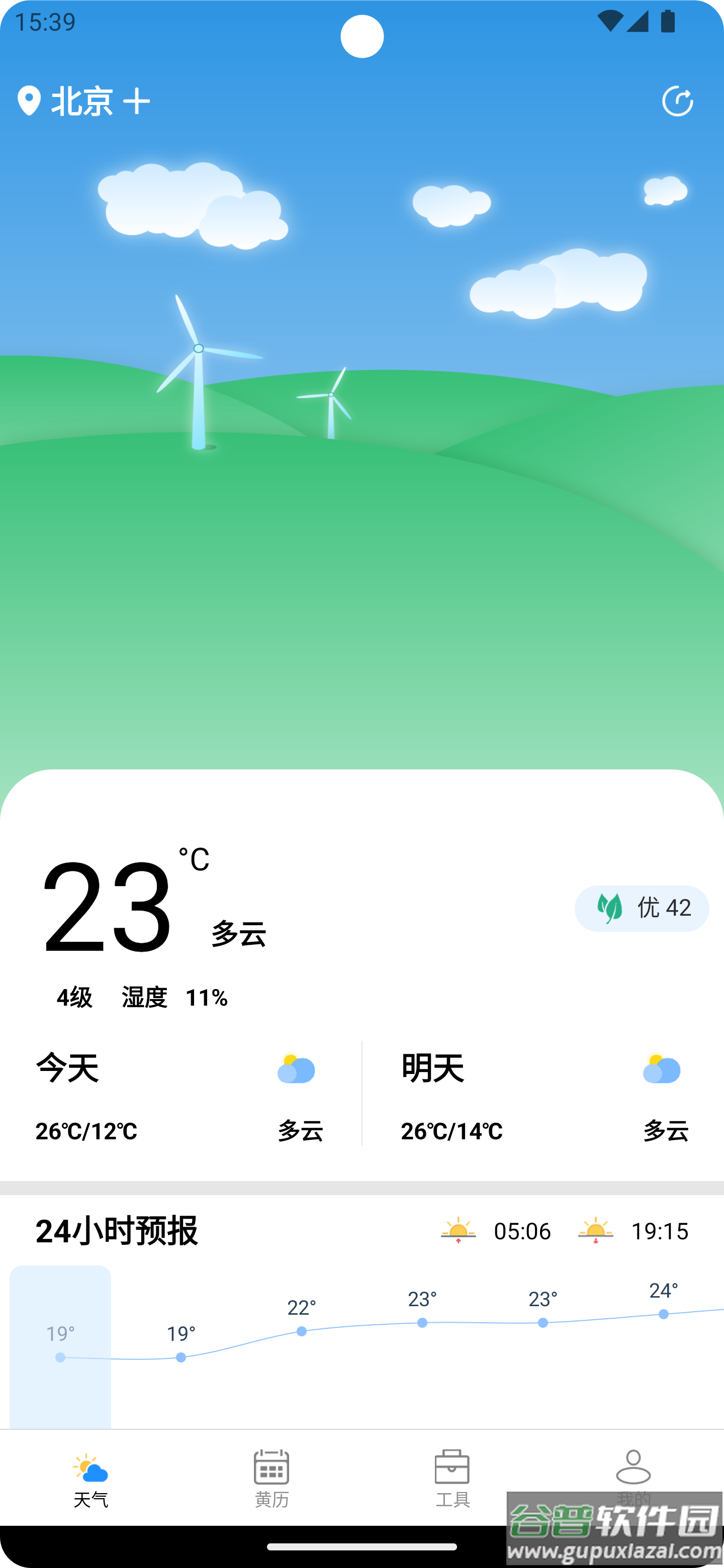Tap the briefcase icon for 工具
The image size is (724, 1568).
click(x=453, y=1467)
